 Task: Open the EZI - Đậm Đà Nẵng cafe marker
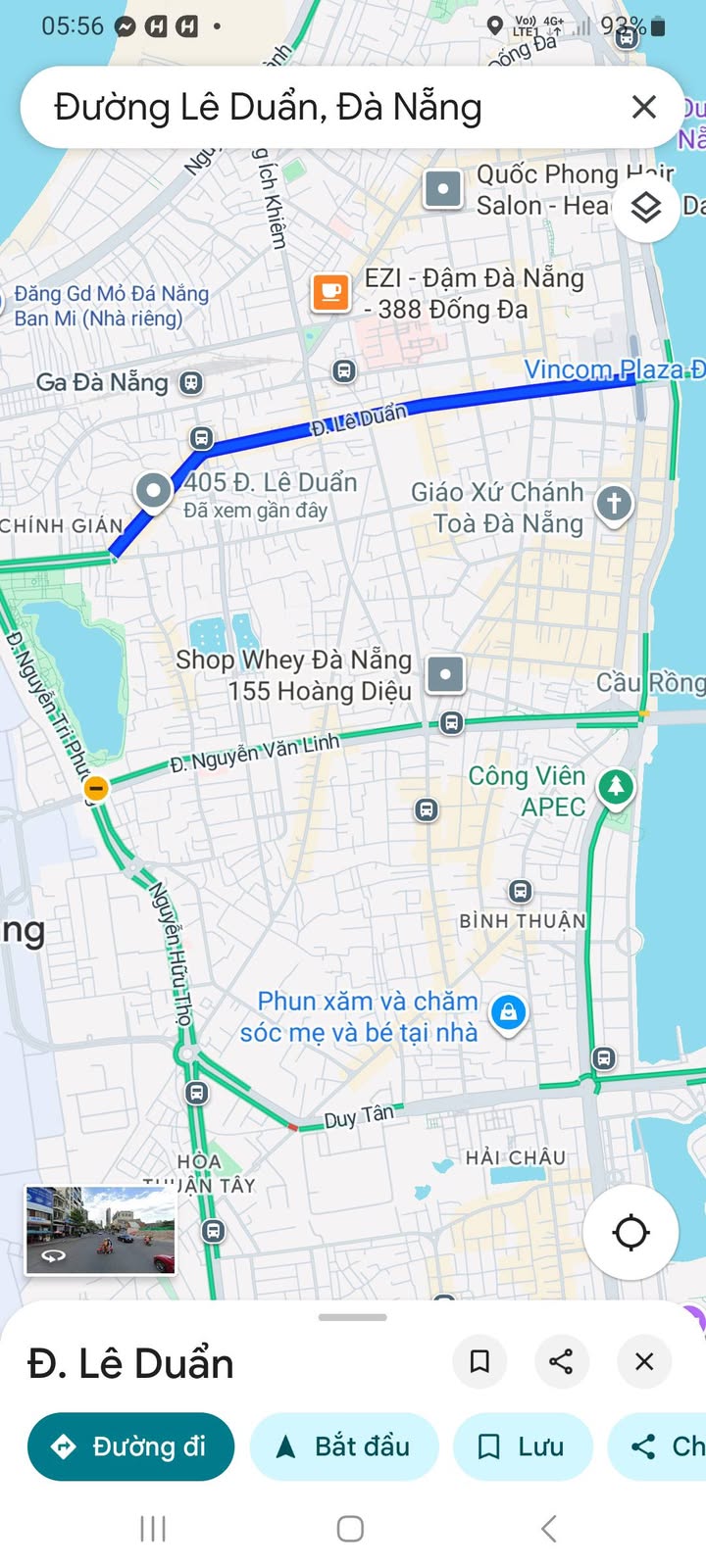click(330, 292)
